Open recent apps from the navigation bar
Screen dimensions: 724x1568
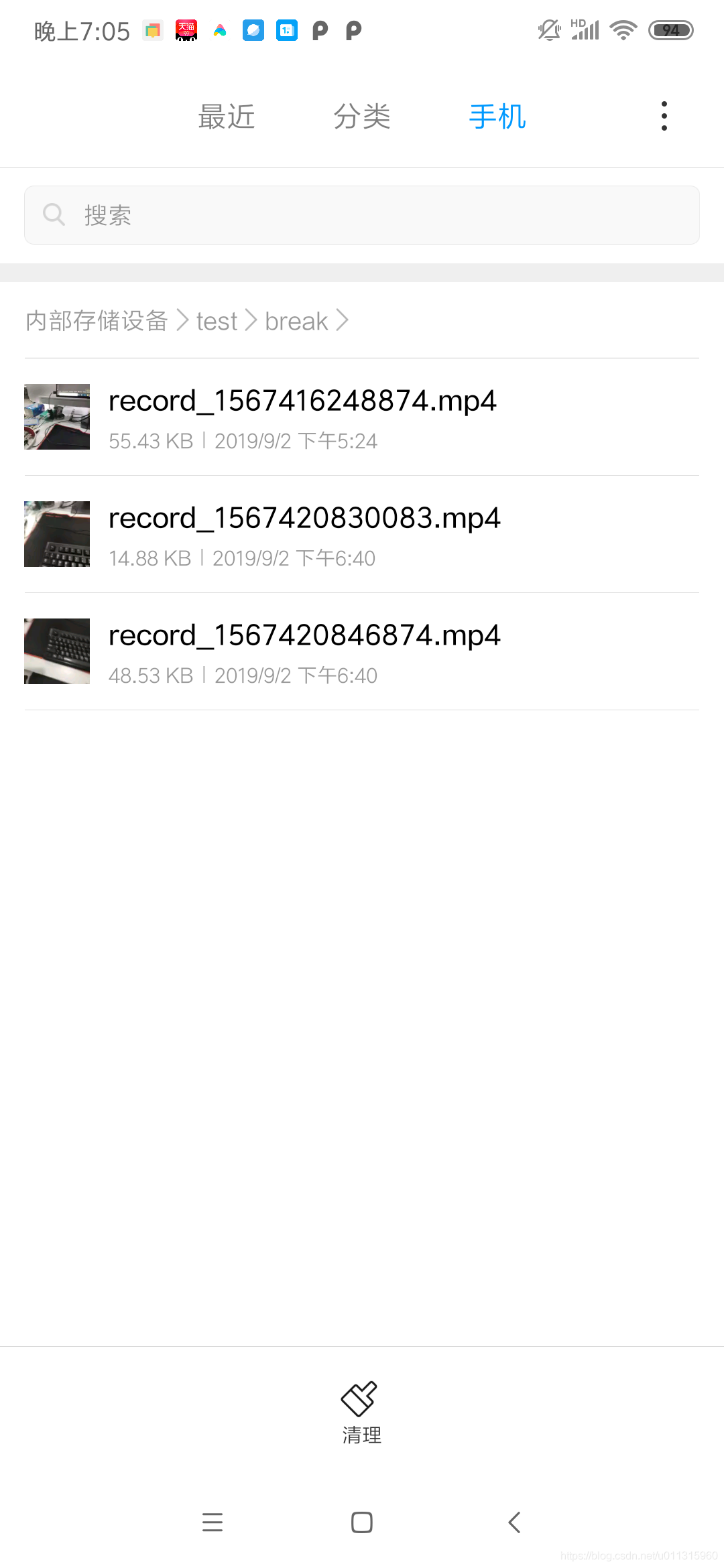pyautogui.click(x=213, y=1522)
